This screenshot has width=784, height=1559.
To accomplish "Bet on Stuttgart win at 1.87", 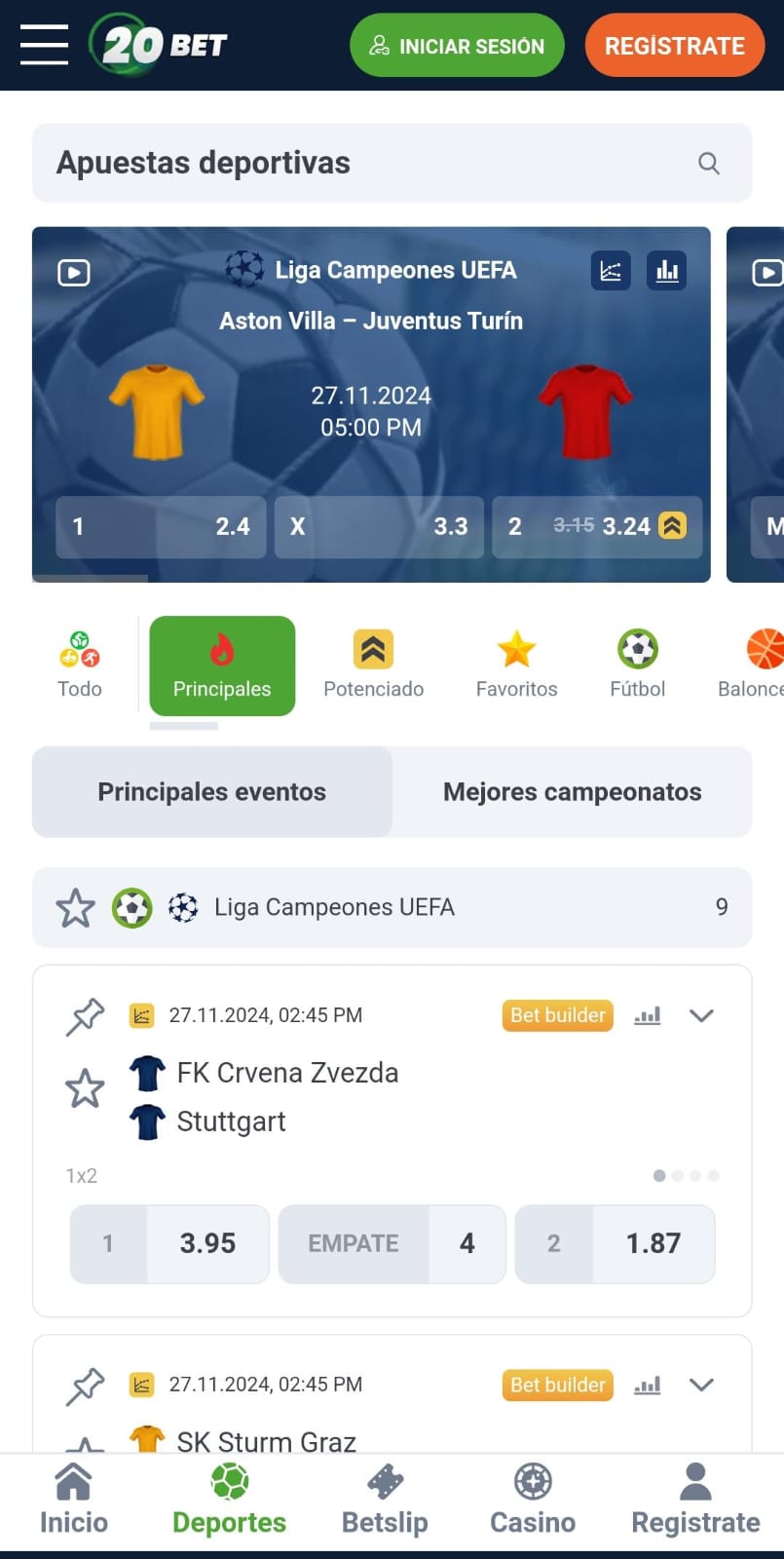I will click(x=615, y=1244).
